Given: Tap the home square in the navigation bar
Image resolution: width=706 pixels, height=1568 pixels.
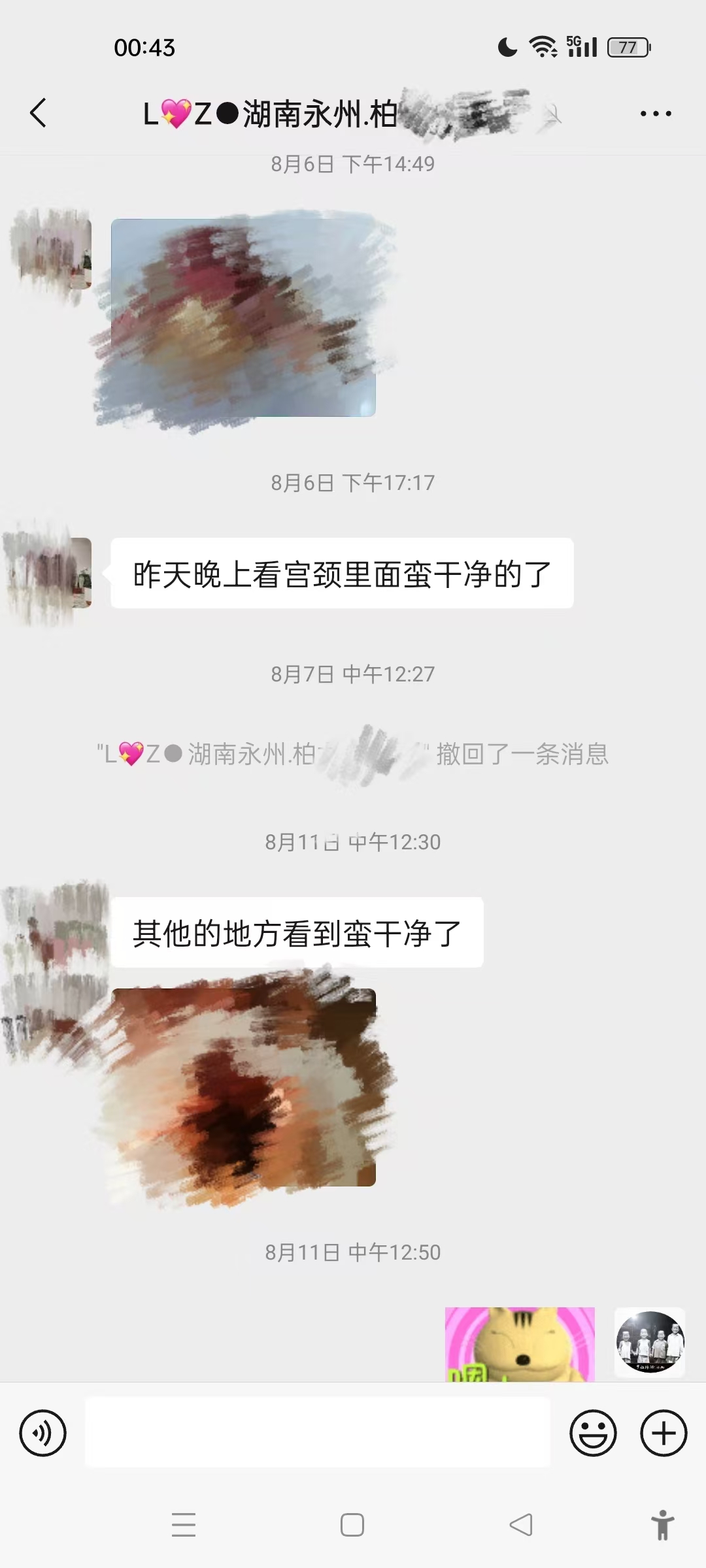Looking at the screenshot, I should tap(352, 1526).
